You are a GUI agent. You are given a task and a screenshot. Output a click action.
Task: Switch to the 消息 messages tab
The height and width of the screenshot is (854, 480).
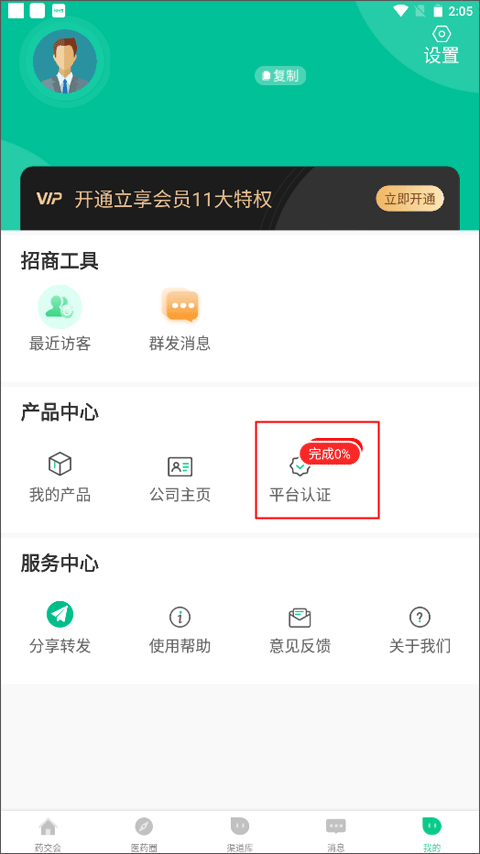coord(336,833)
